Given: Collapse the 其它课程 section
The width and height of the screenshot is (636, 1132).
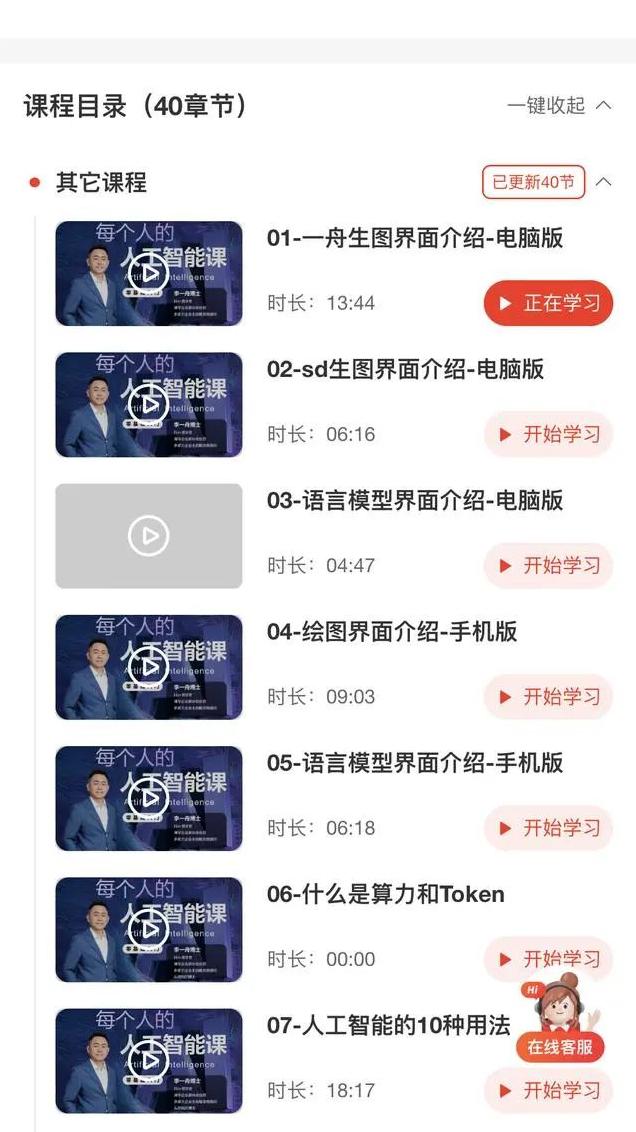Looking at the screenshot, I should 603,182.
